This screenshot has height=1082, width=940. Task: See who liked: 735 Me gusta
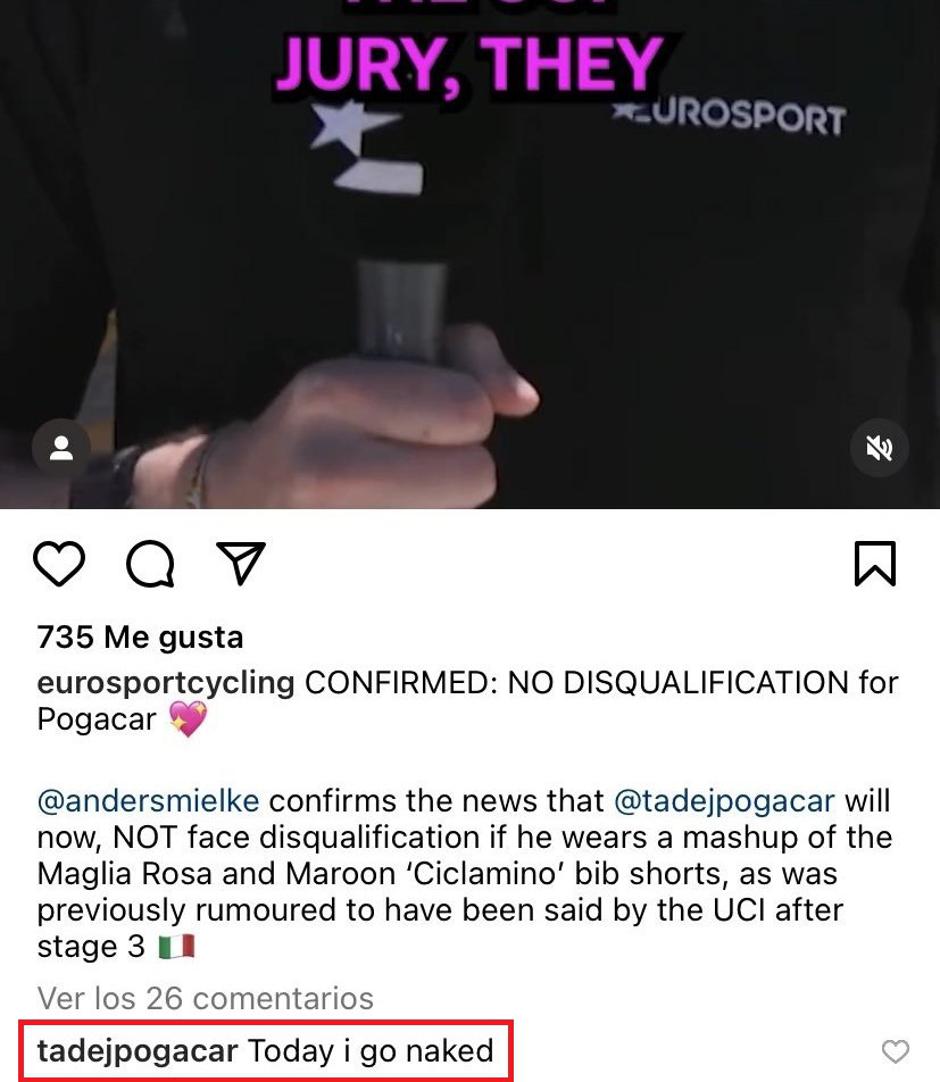(140, 637)
